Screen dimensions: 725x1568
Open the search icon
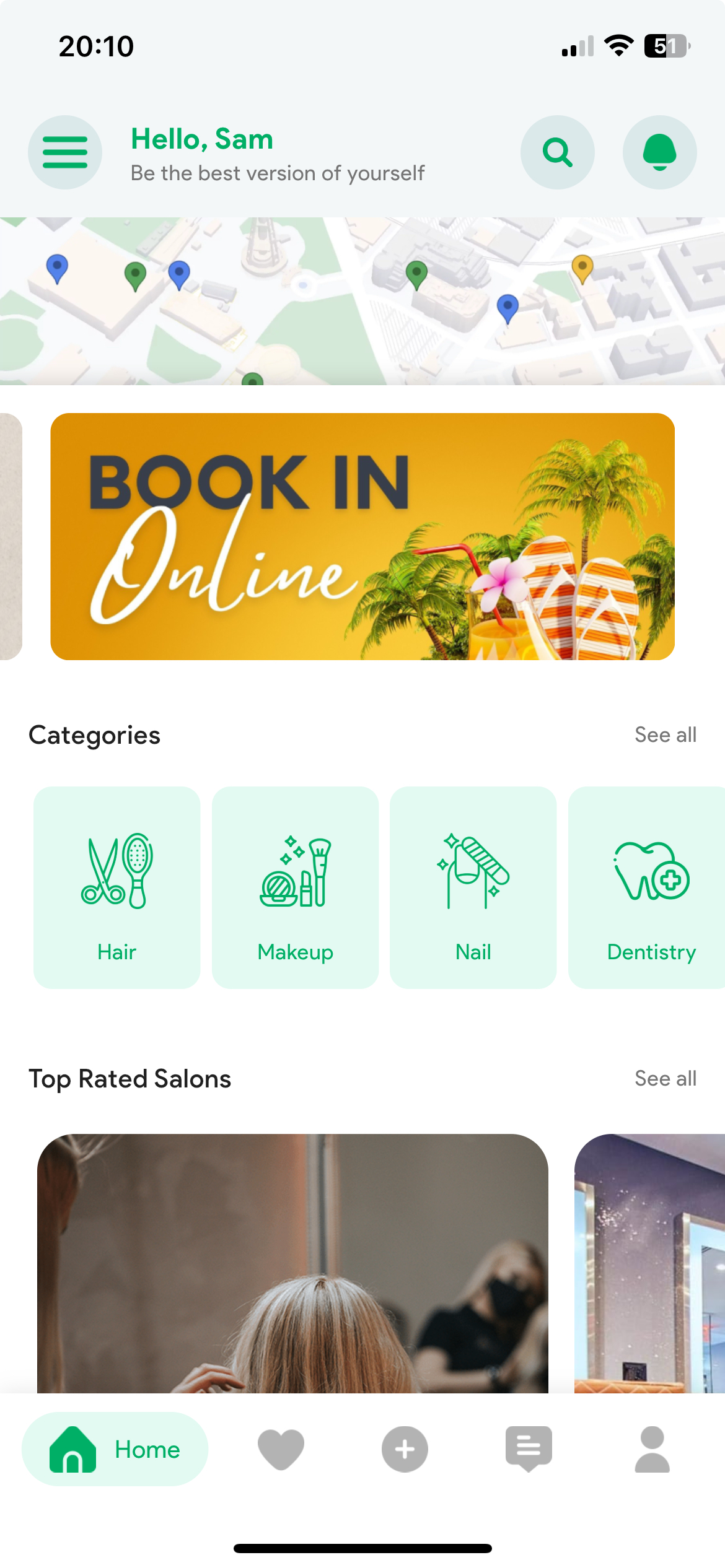tap(557, 152)
